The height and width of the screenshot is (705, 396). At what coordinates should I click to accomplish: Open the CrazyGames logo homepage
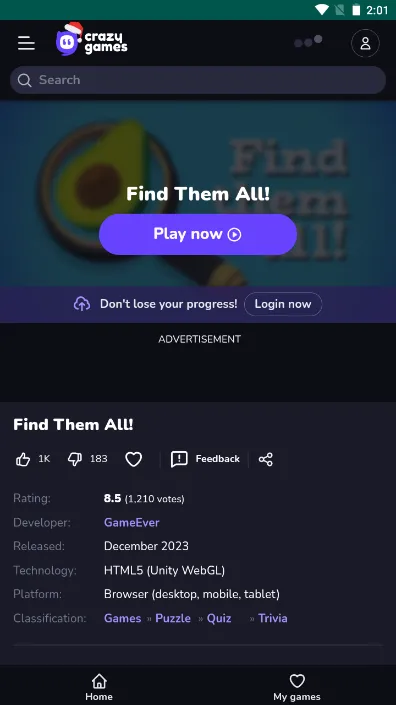92,40
